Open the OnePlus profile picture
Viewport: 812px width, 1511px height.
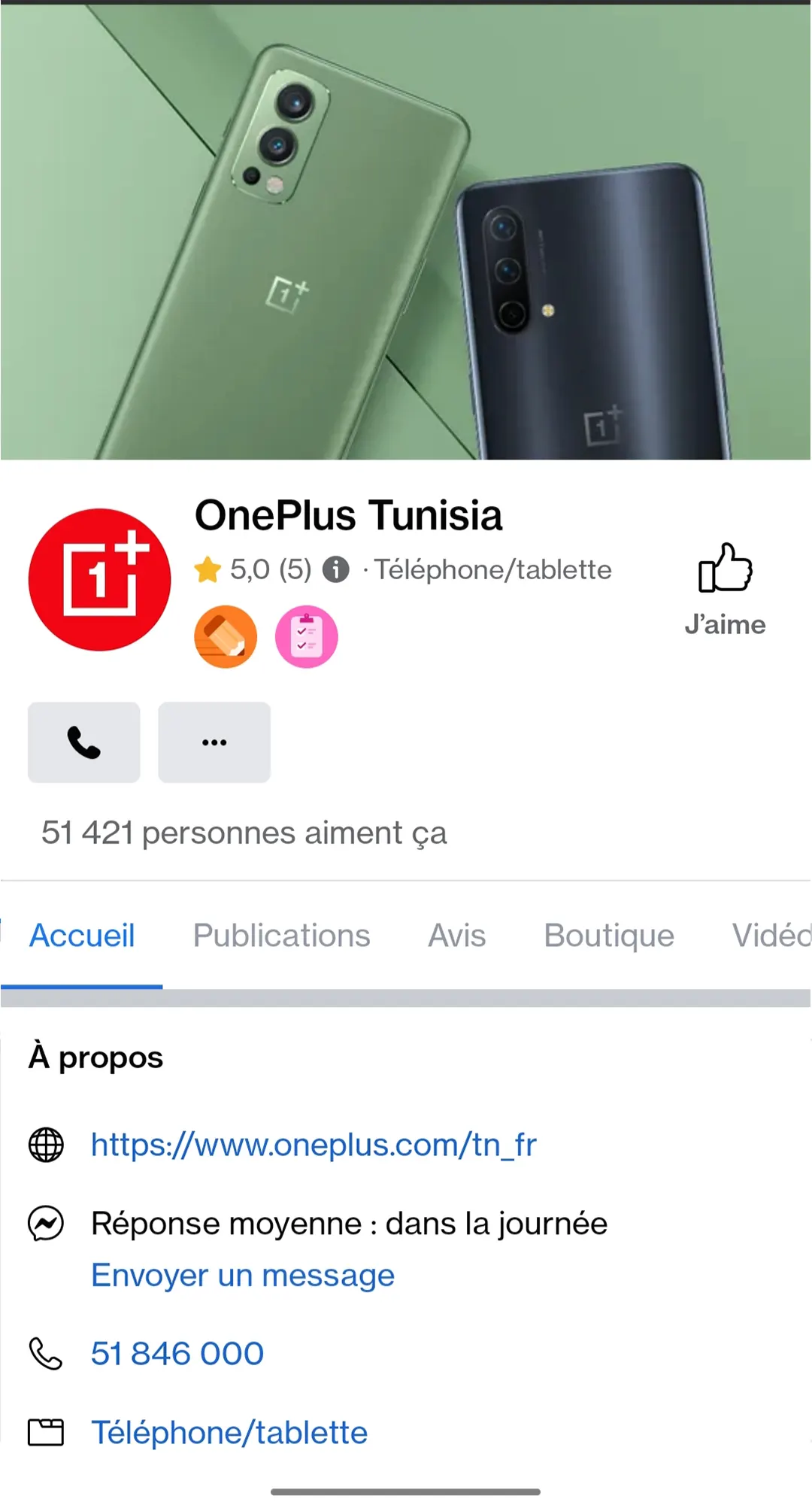tap(100, 580)
